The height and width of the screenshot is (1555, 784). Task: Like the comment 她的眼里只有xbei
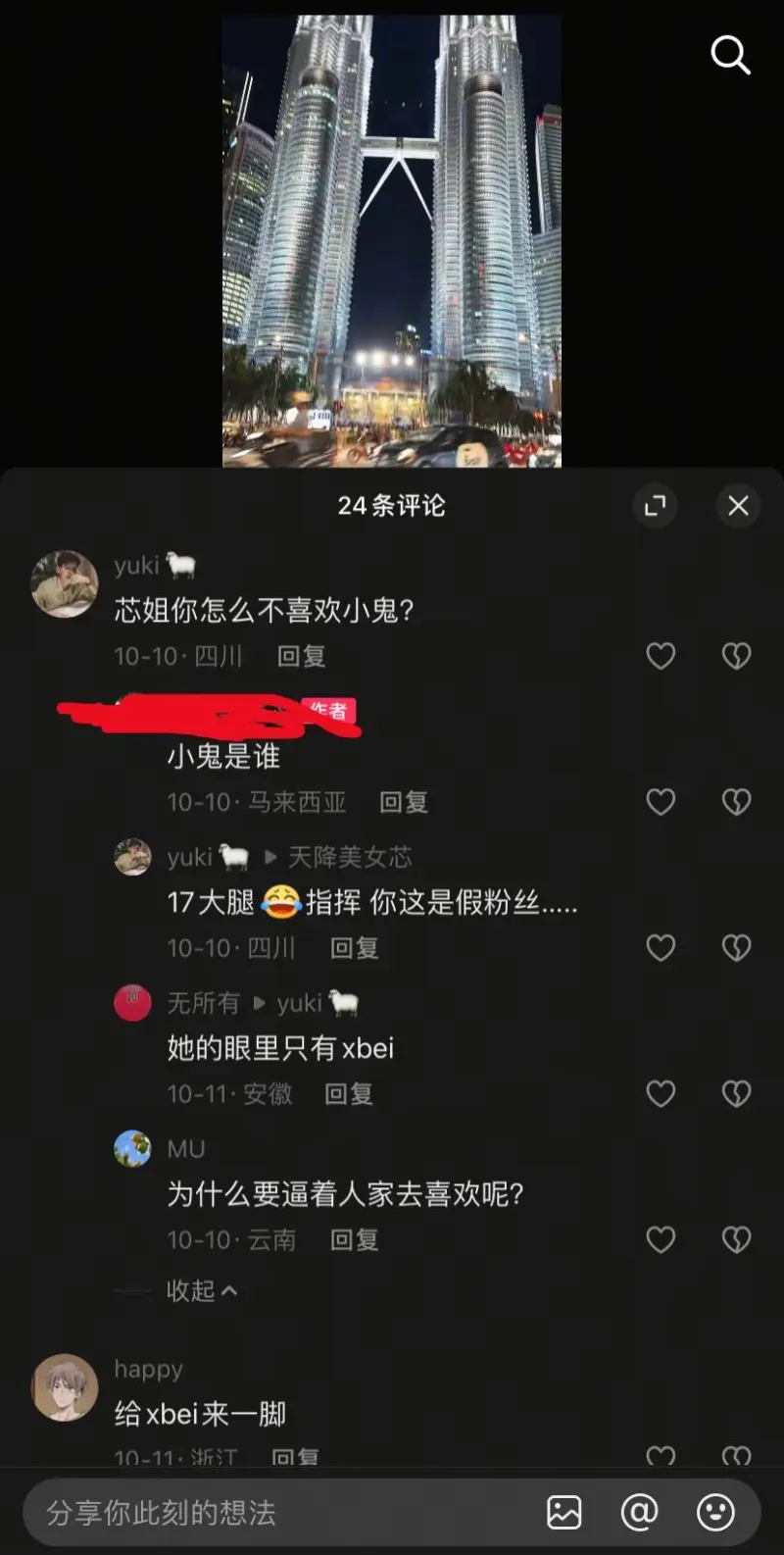point(661,1093)
